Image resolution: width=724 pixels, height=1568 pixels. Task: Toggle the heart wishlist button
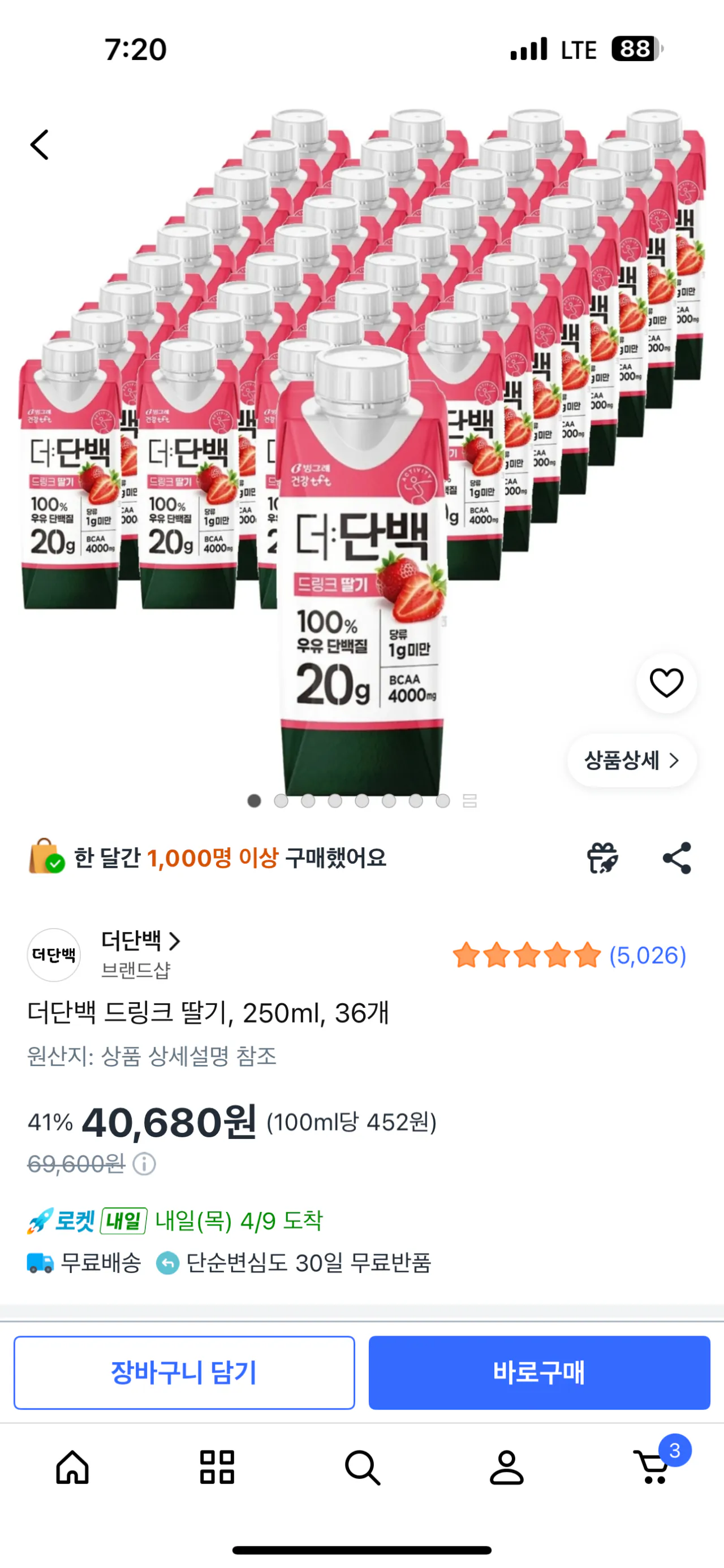coord(666,683)
